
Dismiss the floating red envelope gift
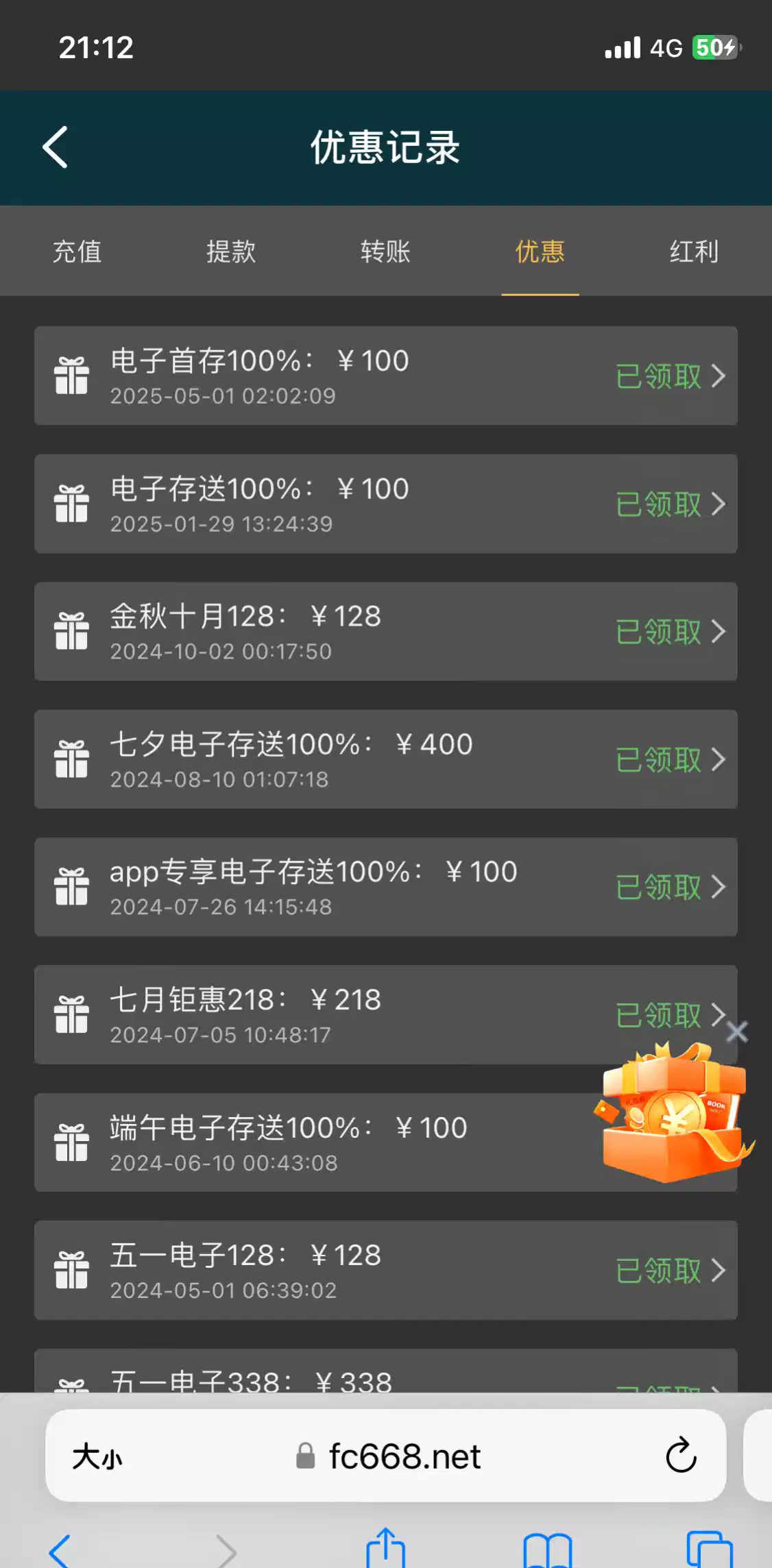pyautogui.click(x=737, y=1031)
